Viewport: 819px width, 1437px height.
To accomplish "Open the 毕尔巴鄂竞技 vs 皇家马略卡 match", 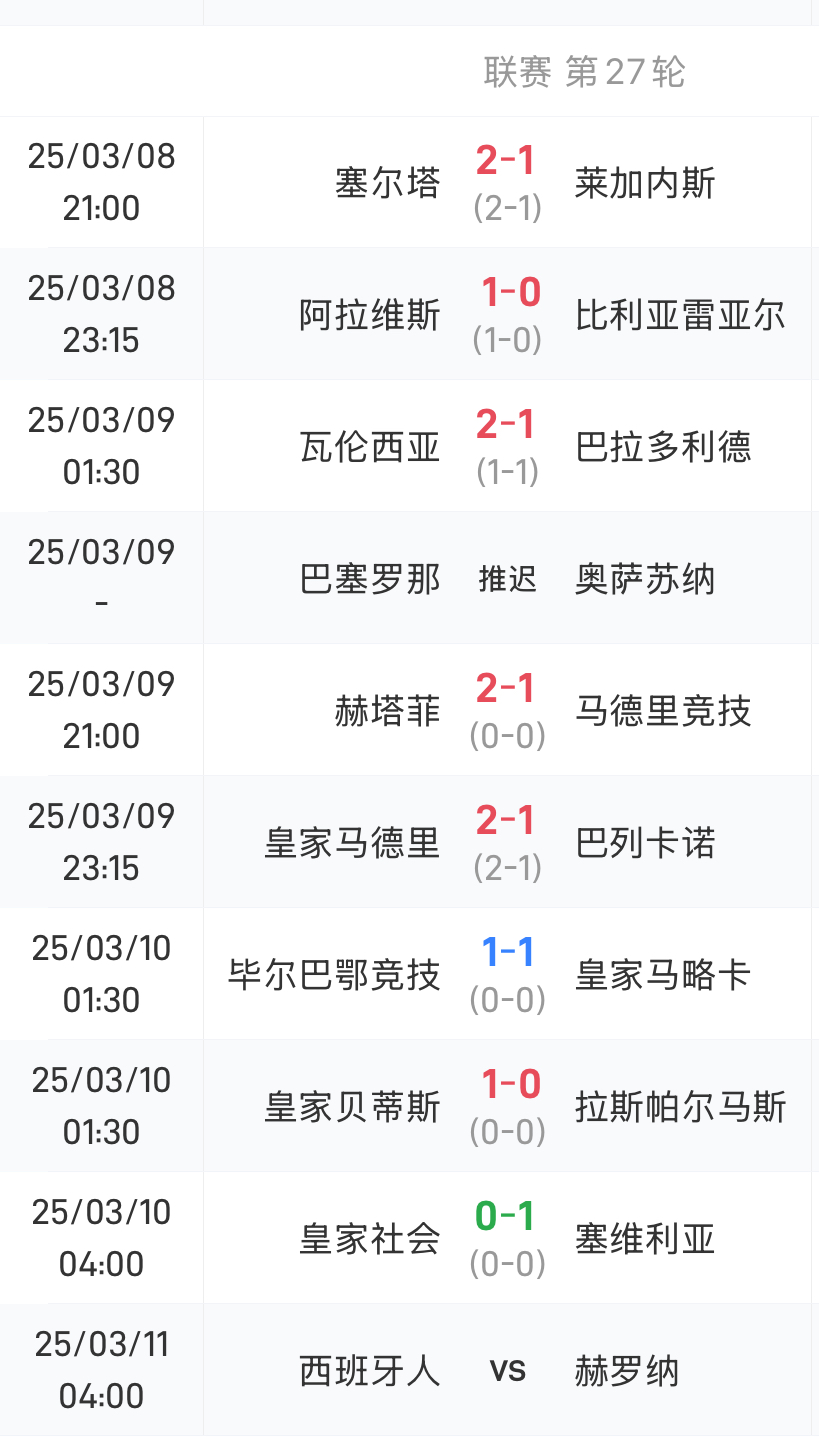I will 507,974.
